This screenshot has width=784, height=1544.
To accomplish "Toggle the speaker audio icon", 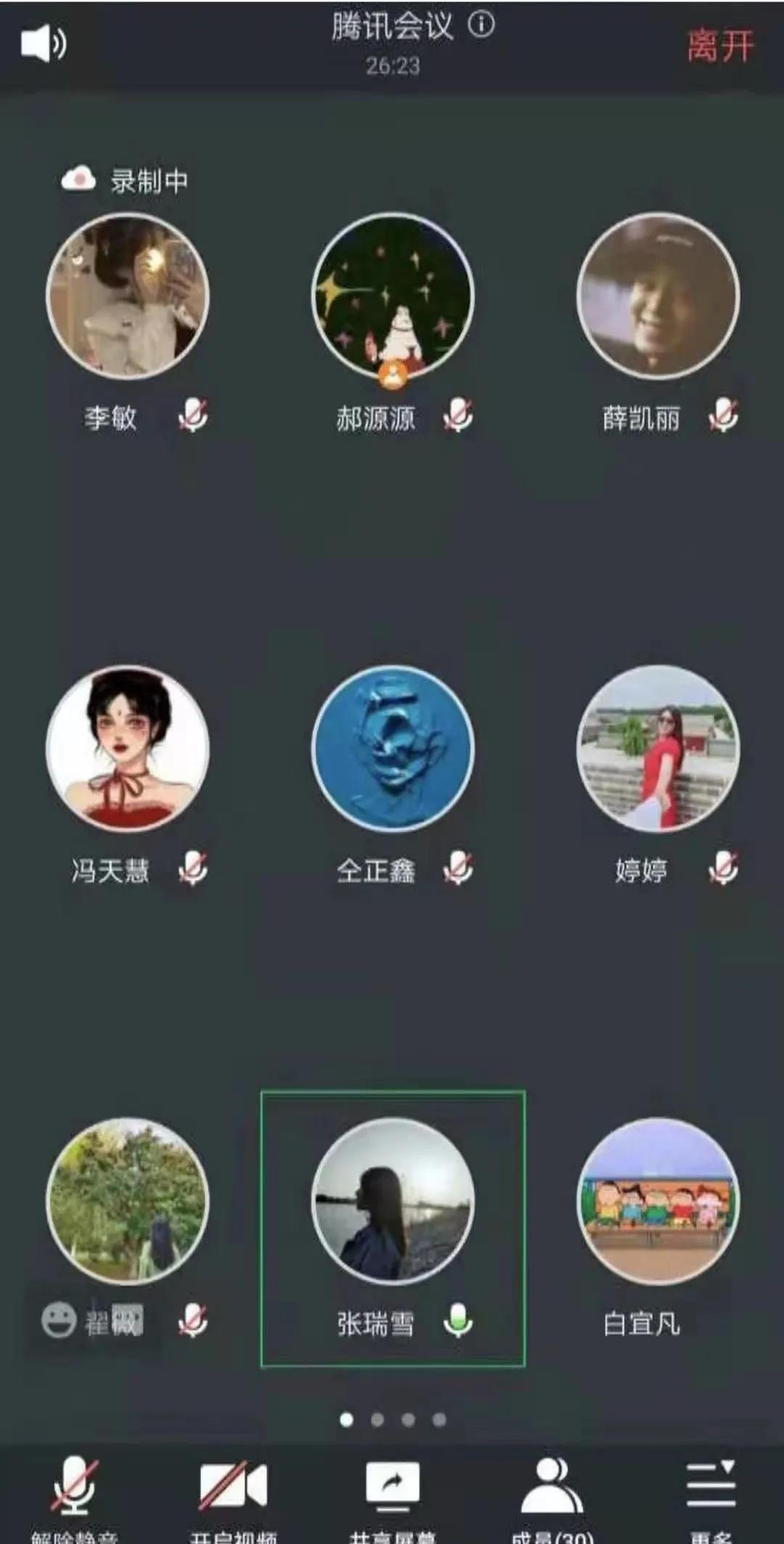I will [x=44, y=44].
